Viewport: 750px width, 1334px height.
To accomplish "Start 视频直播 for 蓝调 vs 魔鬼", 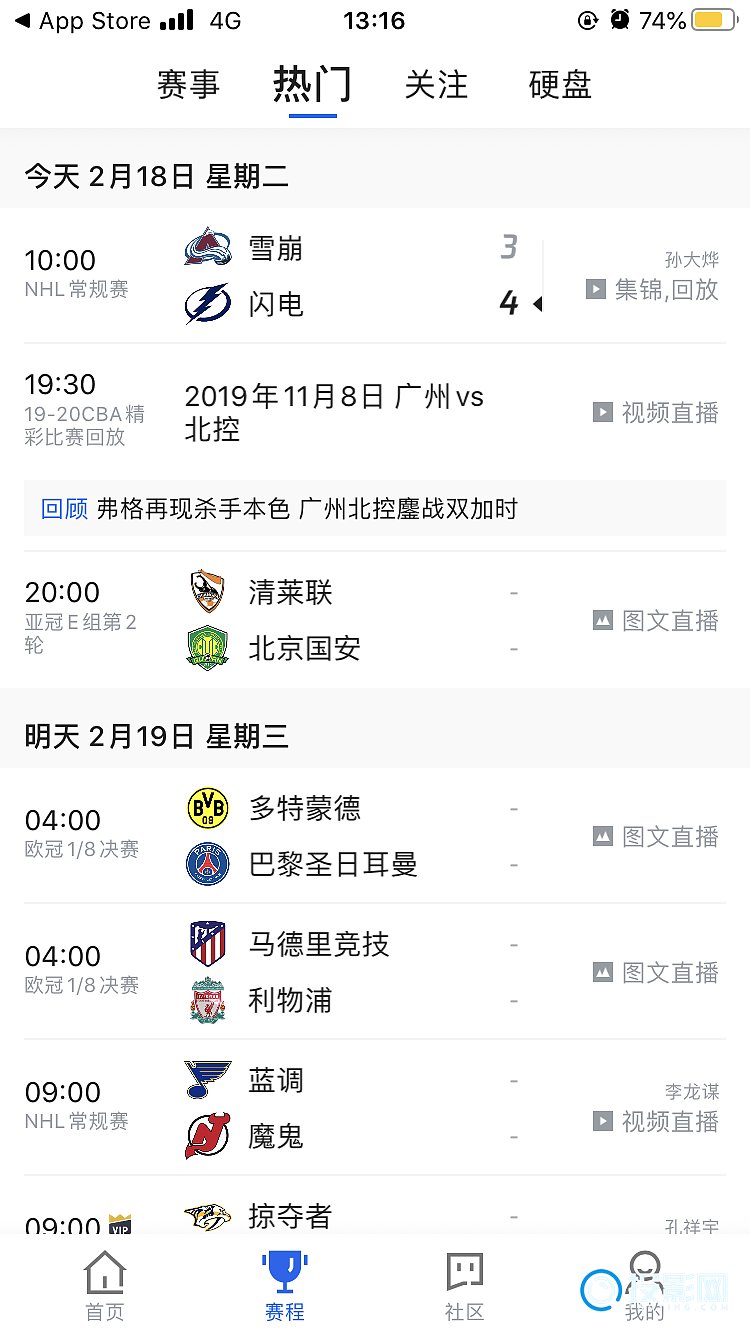I will coord(656,1121).
